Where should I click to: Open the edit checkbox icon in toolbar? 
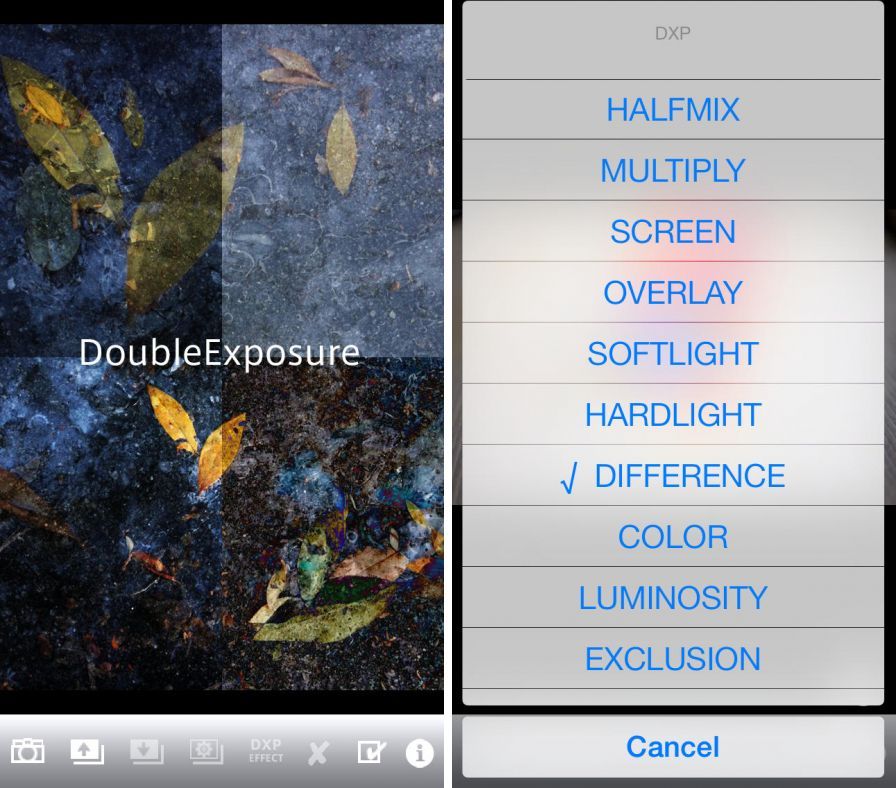coord(371,751)
